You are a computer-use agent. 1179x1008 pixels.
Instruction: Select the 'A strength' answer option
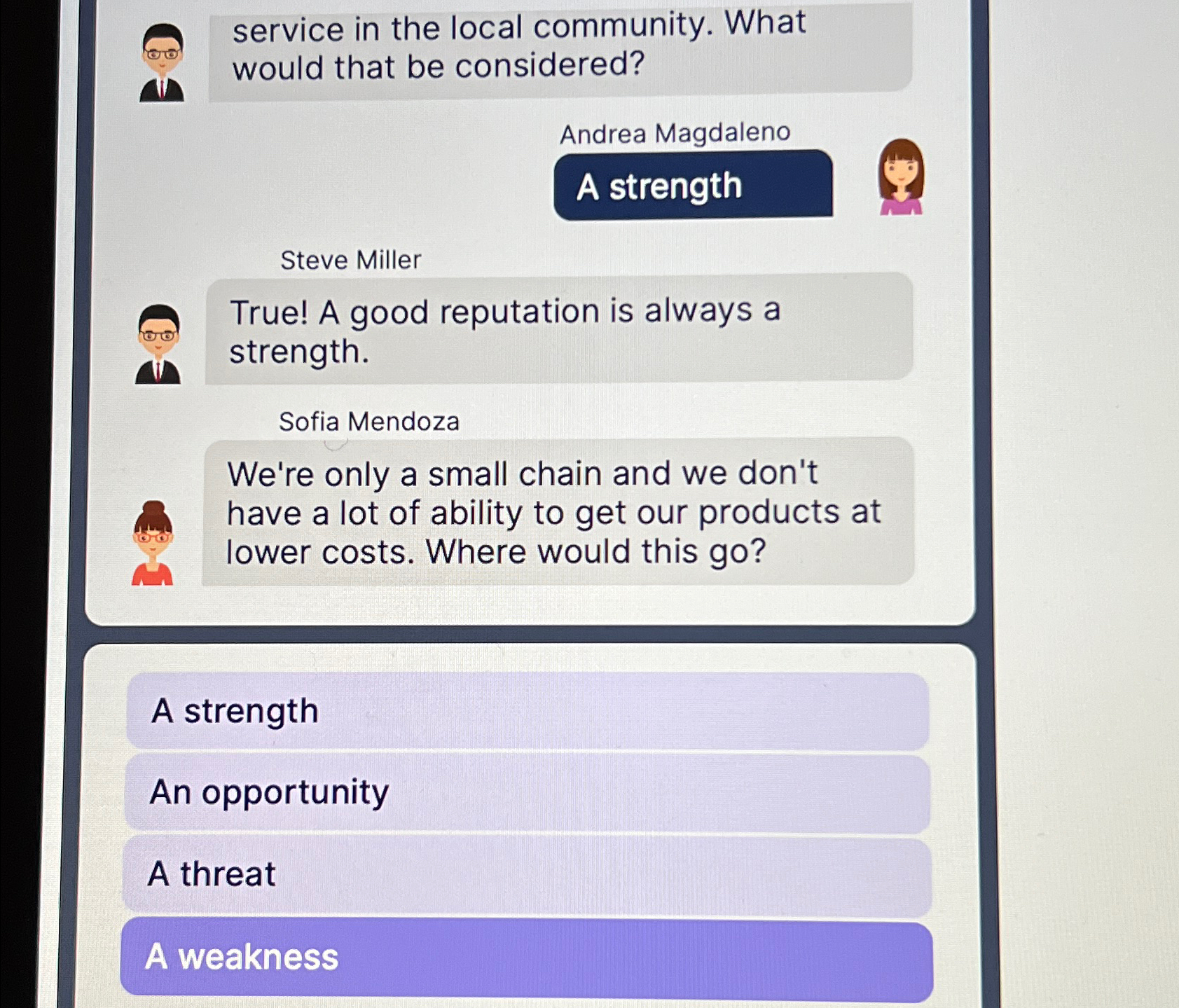click(527, 711)
